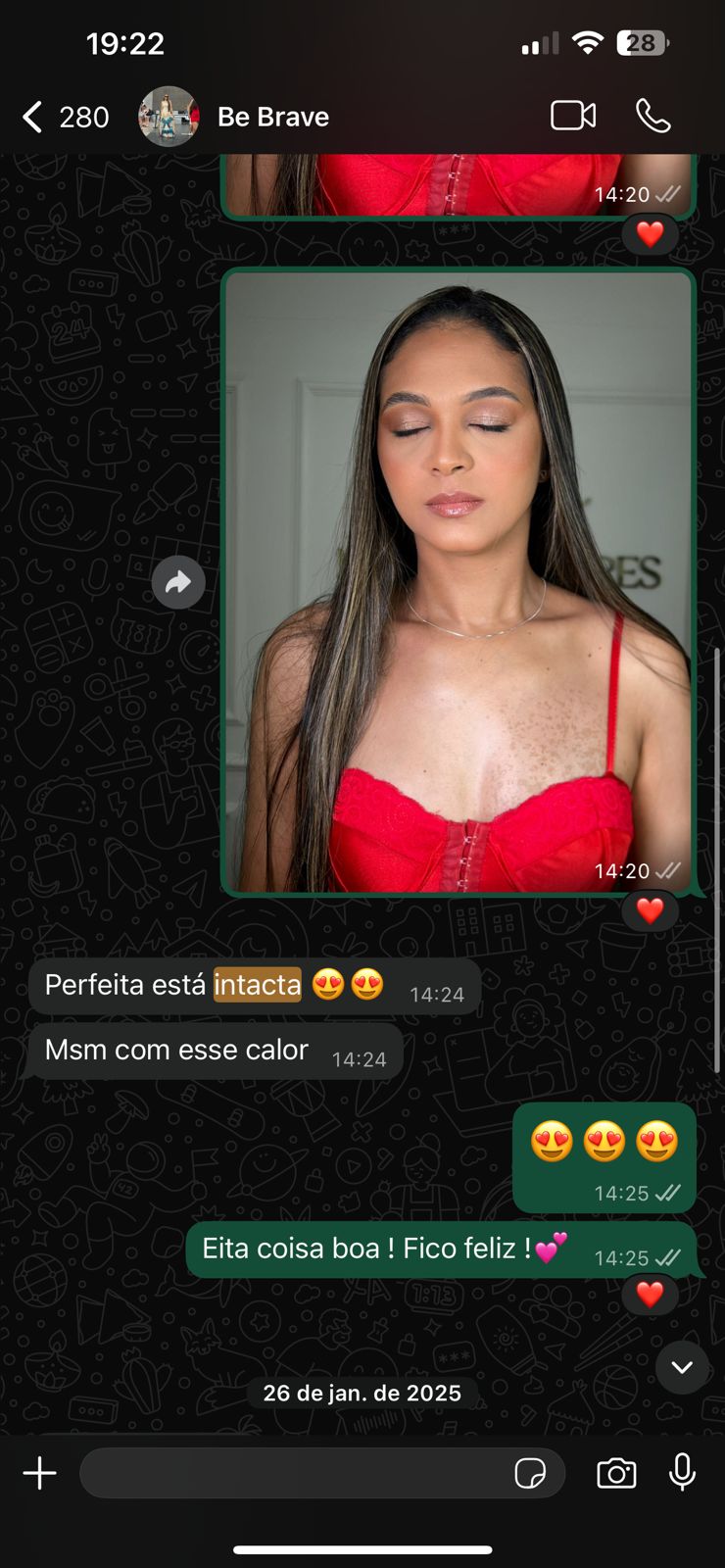This screenshot has height=1568, width=725.
Task: Open the attachment plus menu
Action: coord(39,1473)
